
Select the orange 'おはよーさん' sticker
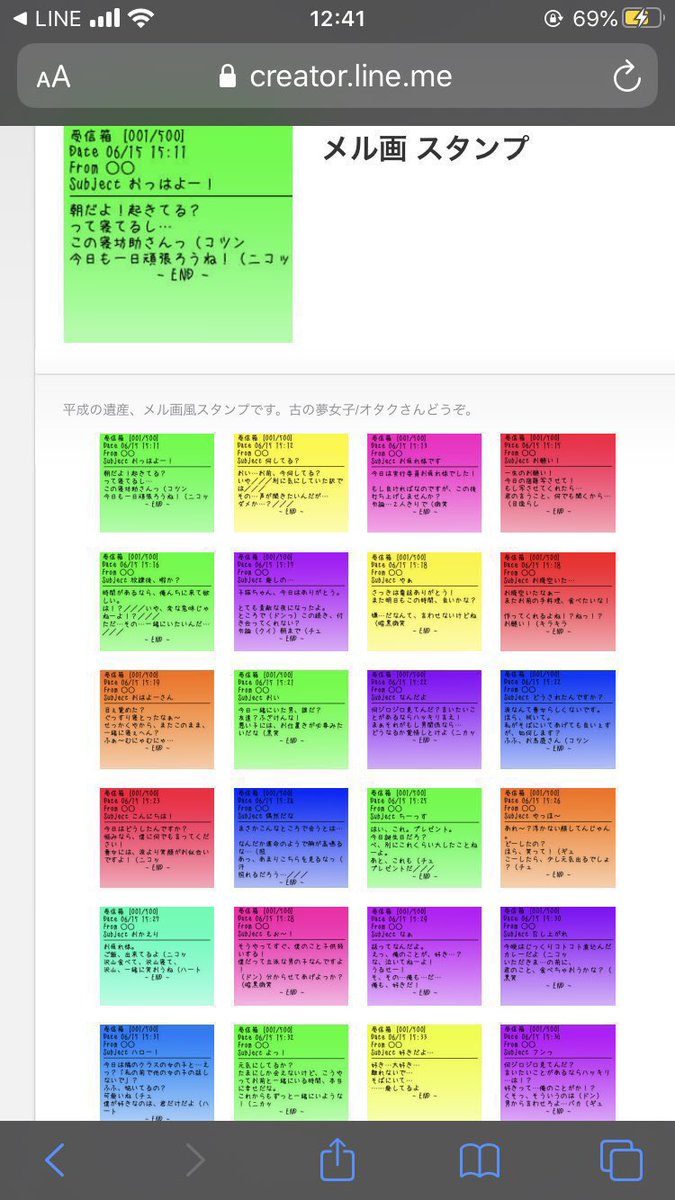157,718
